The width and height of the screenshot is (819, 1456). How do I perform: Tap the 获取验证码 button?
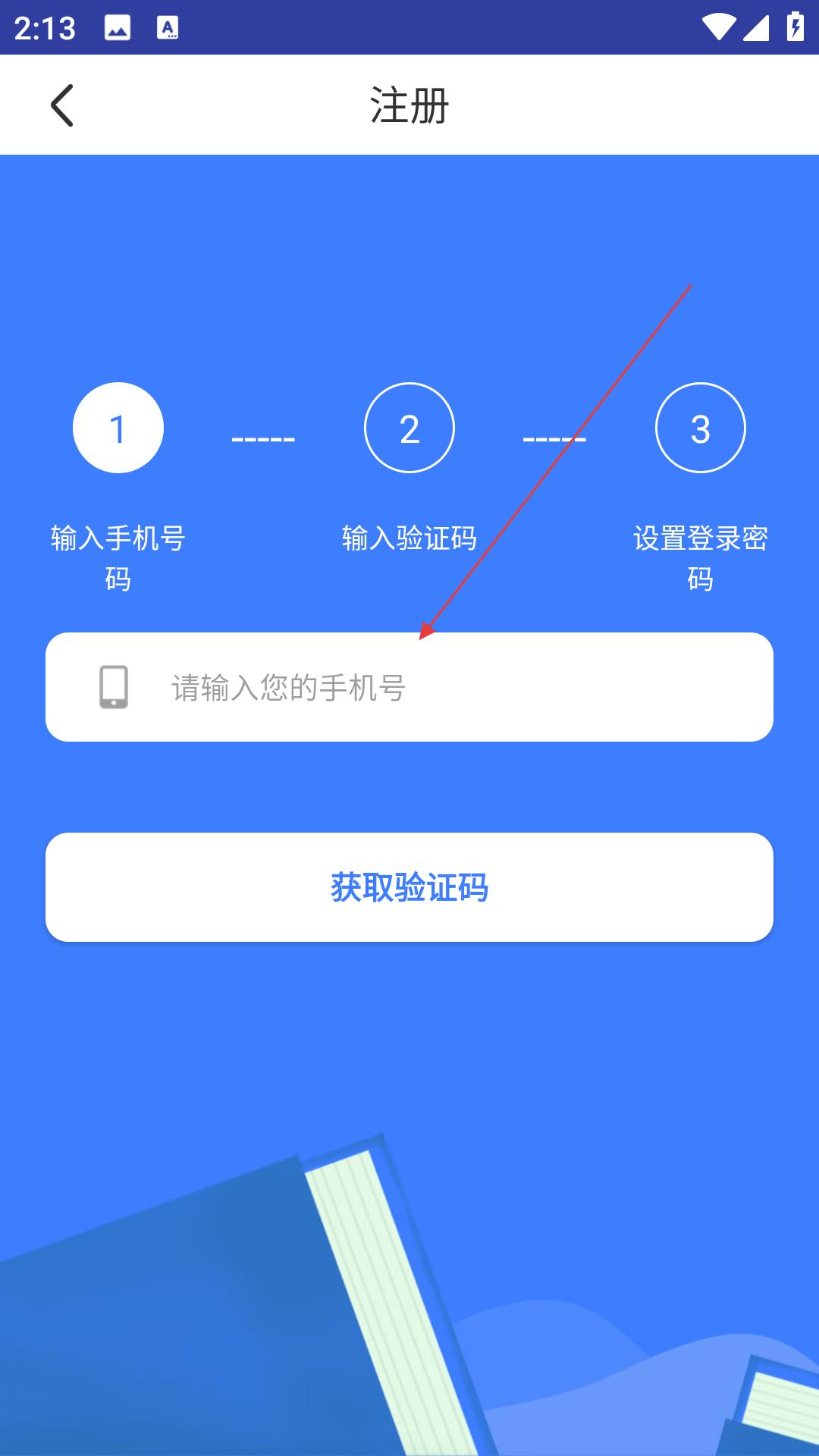click(x=409, y=887)
